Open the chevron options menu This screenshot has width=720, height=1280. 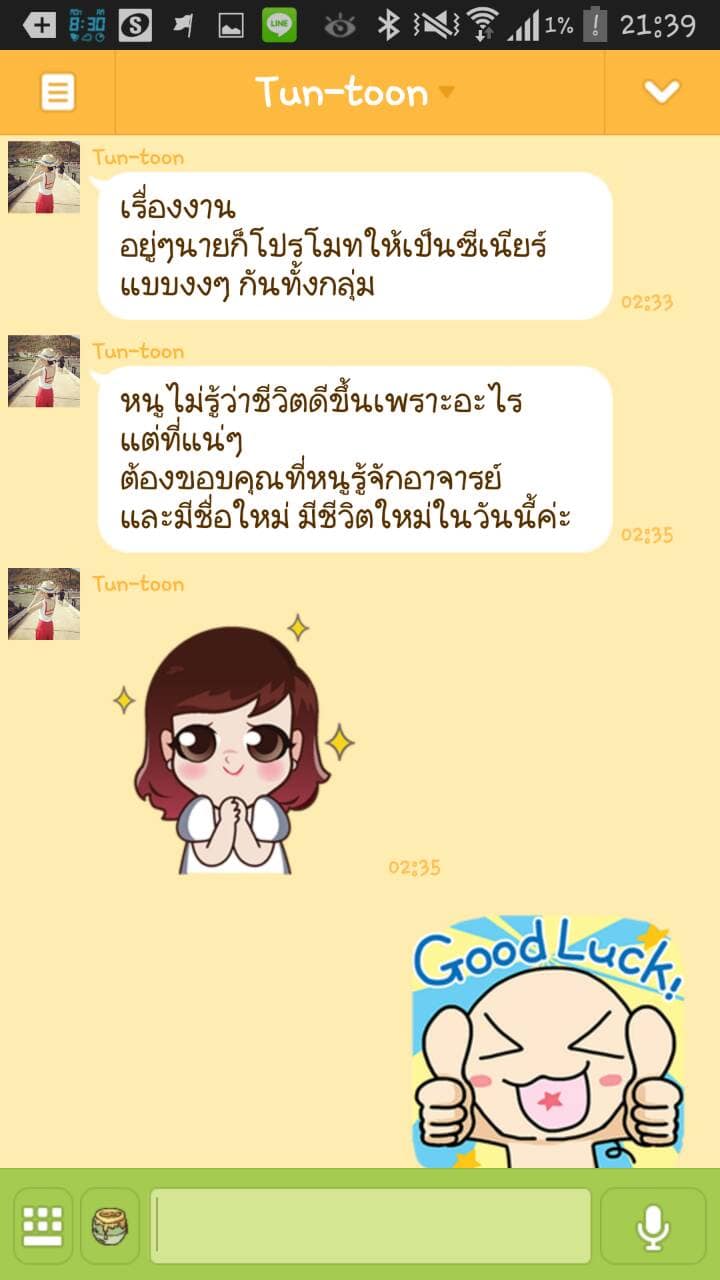click(661, 93)
